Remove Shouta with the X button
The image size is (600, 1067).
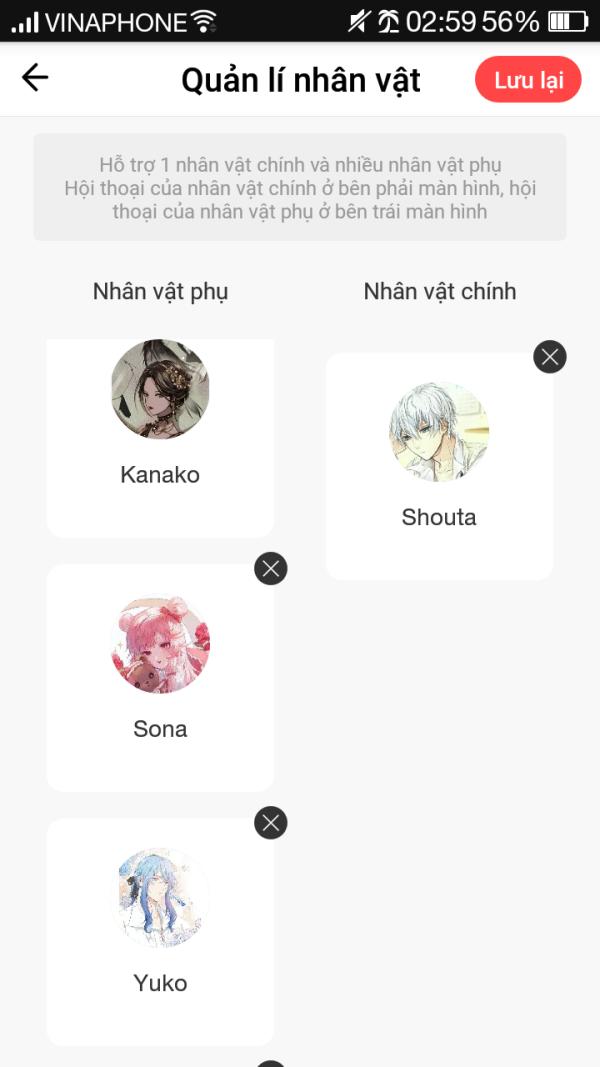pos(550,357)
